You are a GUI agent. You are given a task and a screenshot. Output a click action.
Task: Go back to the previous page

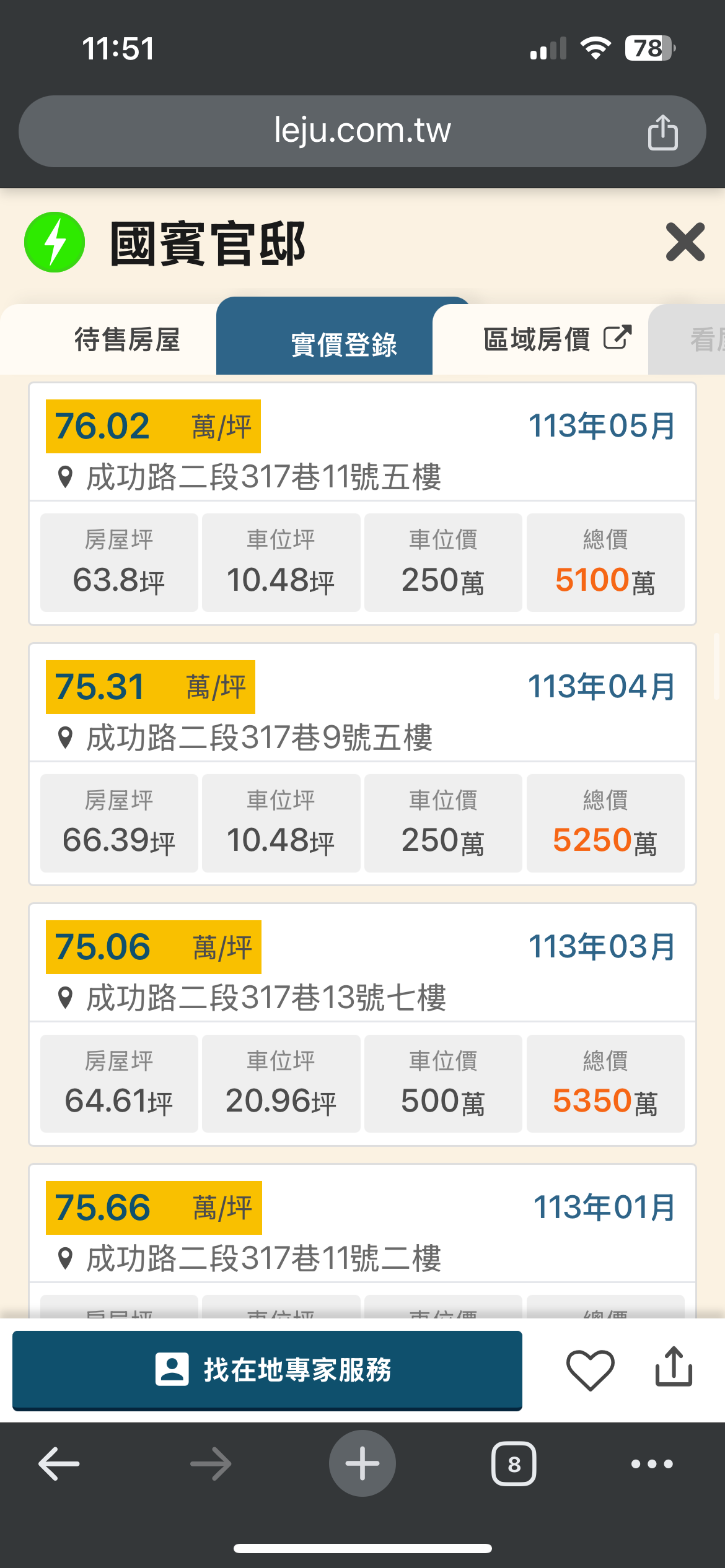pyautogui.click(x=59, y=1463)
